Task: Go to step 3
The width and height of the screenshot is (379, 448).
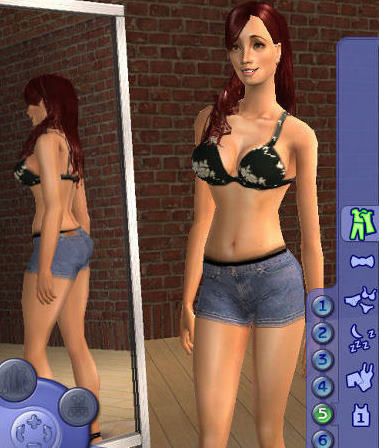Action: pyautogui.click(x=322, y=360)
